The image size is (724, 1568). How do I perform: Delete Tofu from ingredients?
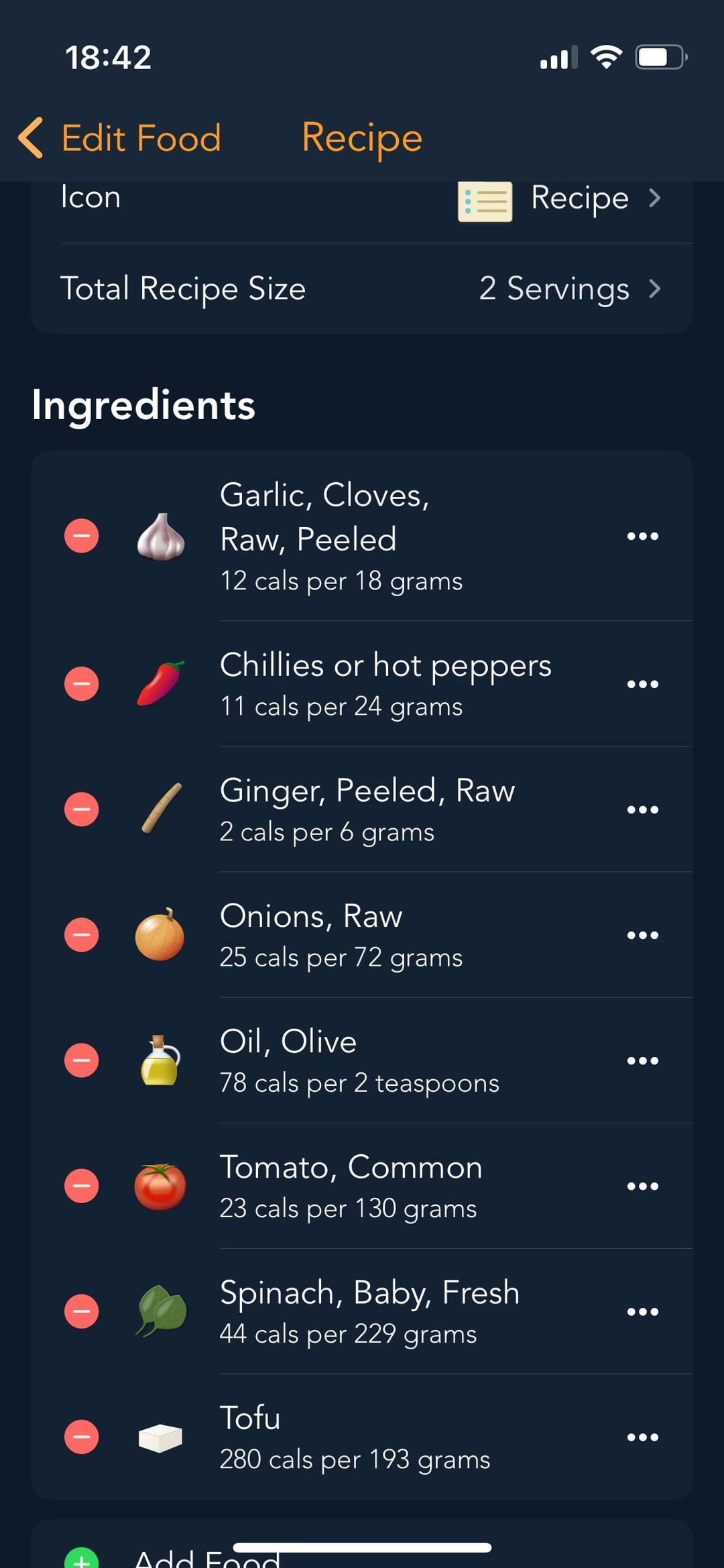point(82,1437)
